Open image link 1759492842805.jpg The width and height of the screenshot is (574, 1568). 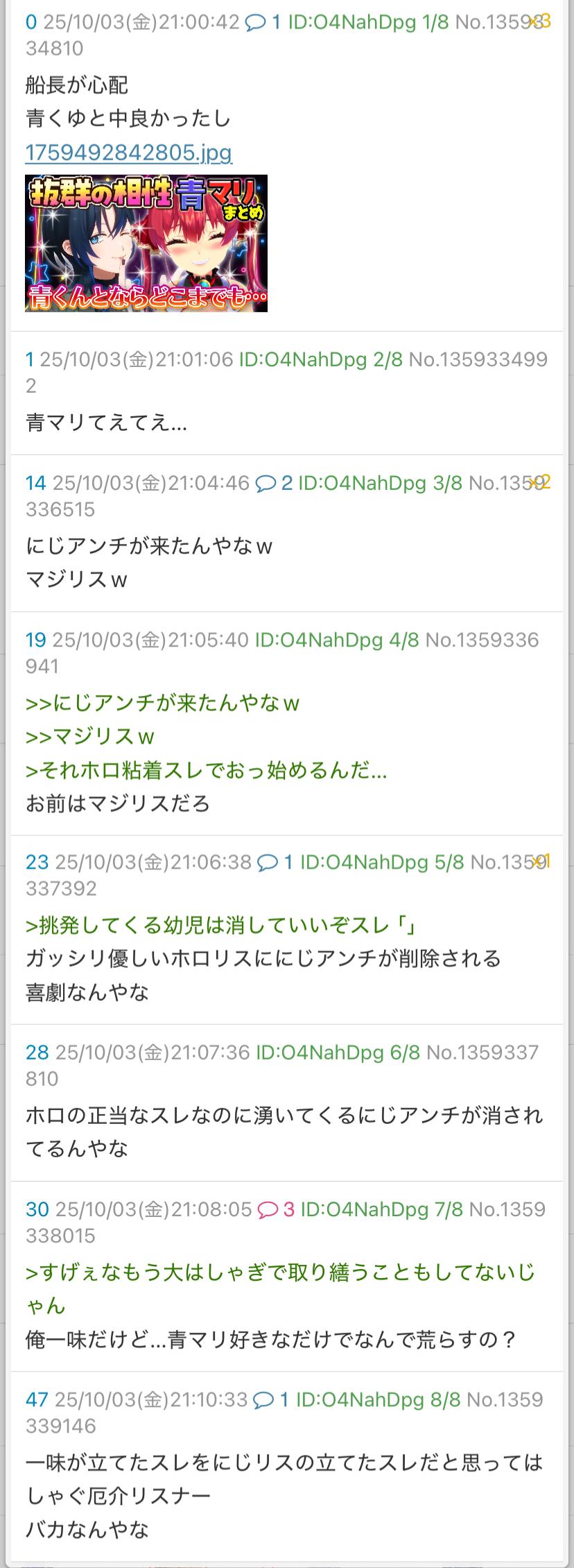(x=128, y=152)
